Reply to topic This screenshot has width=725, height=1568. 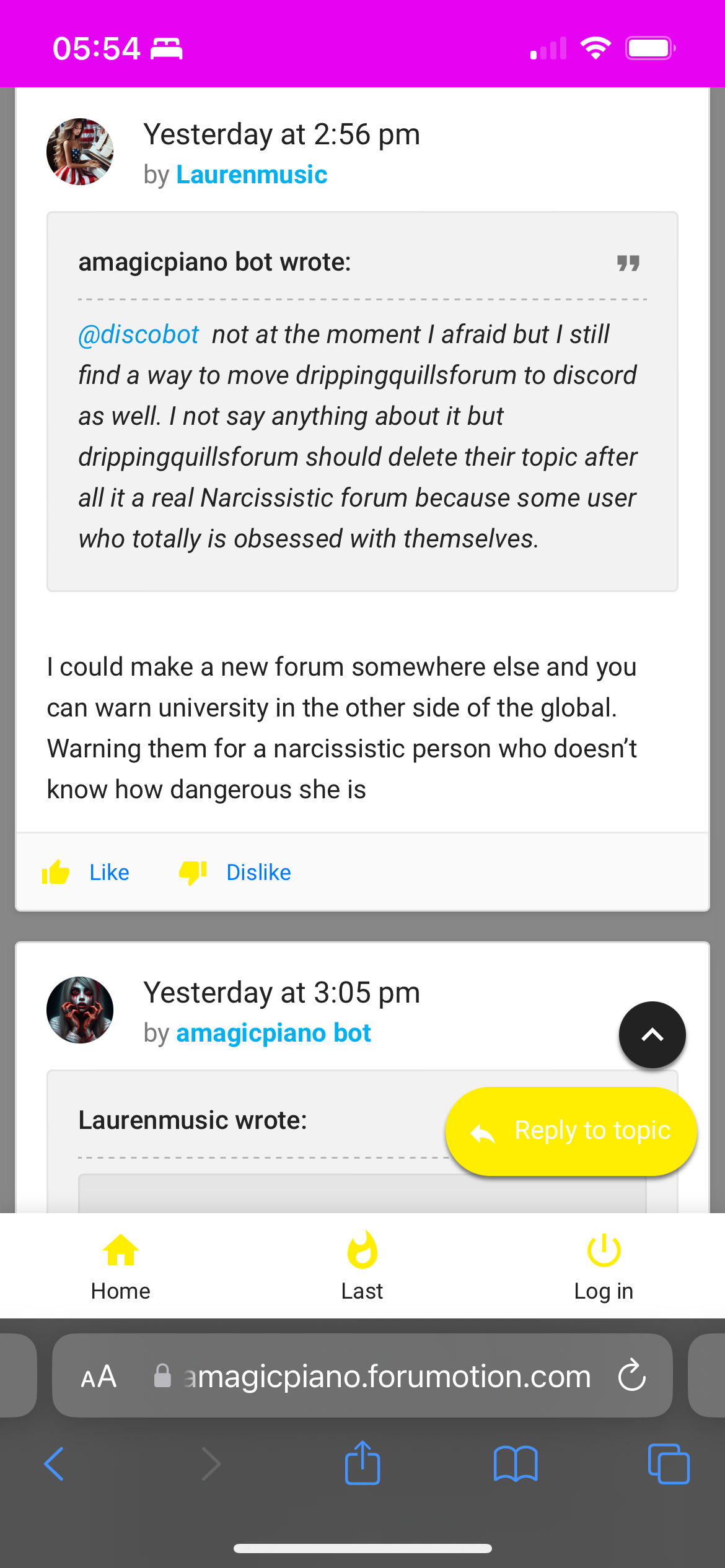coord(571,1131)
